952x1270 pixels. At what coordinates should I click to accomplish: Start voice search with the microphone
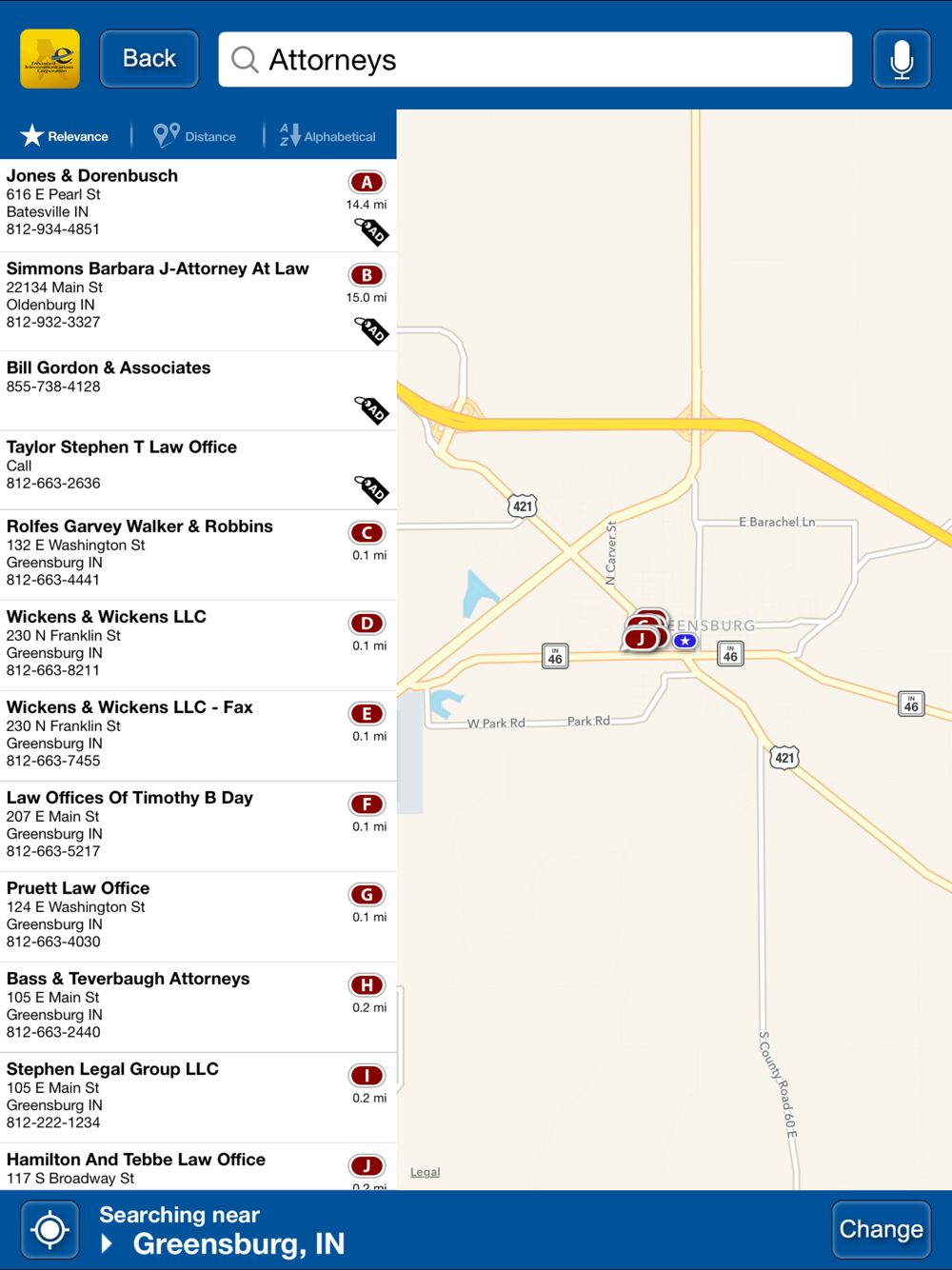901,59
